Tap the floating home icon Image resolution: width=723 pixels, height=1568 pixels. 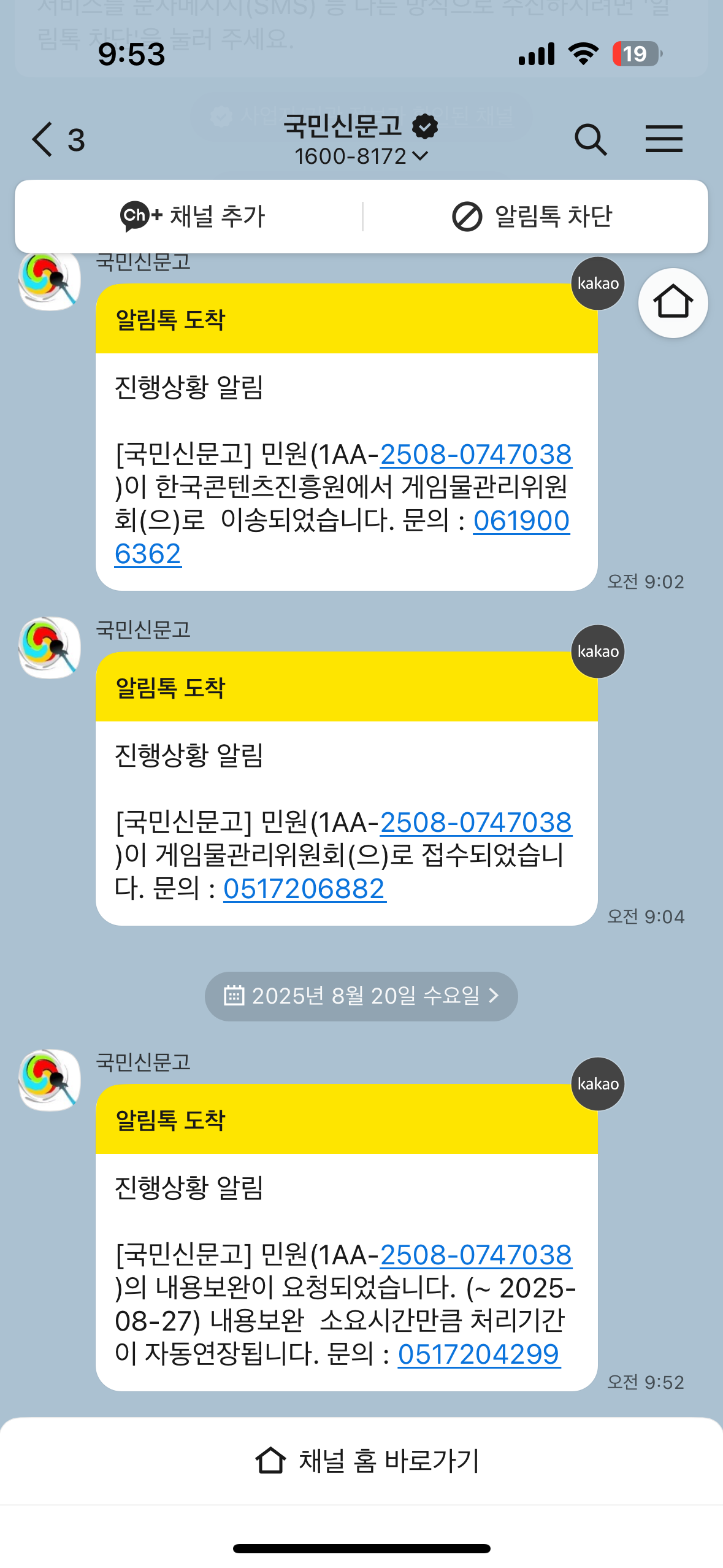click(673, 302)
